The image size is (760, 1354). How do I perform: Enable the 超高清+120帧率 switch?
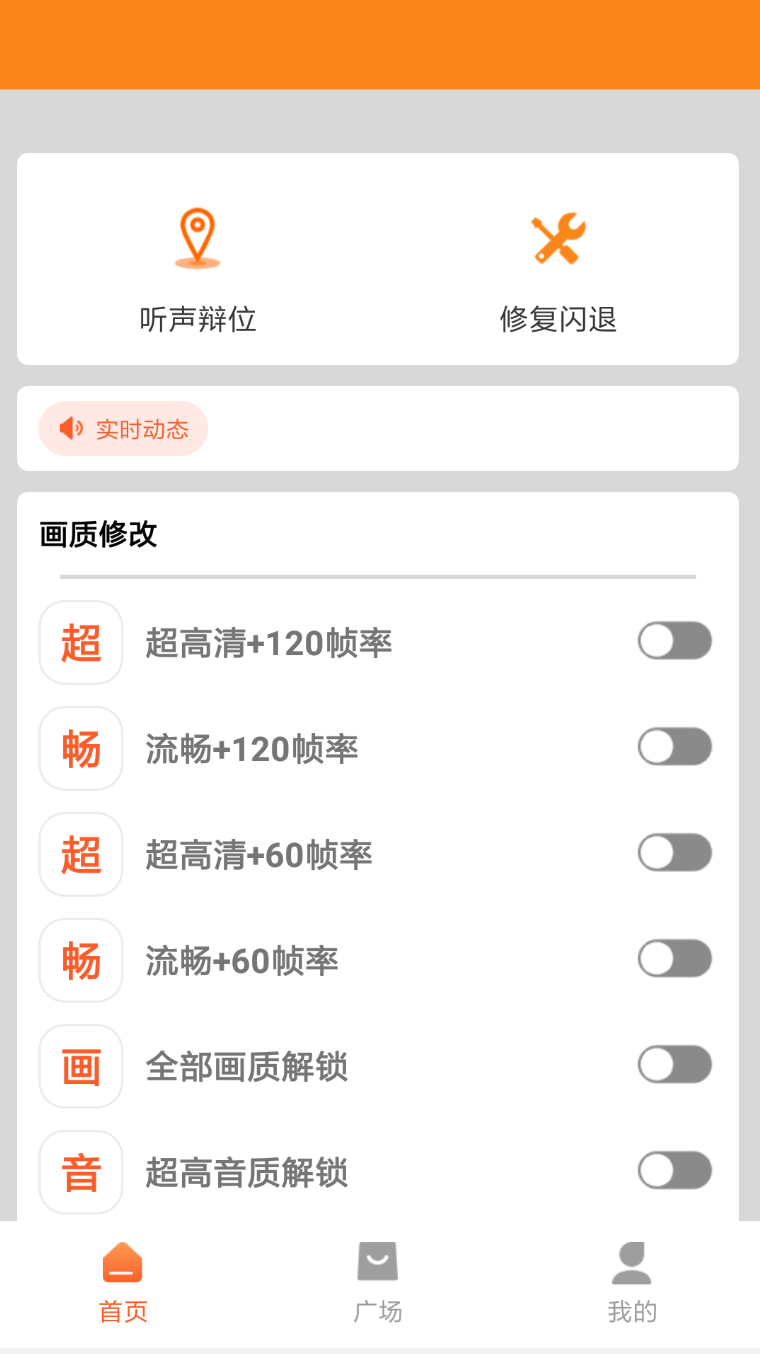coord(675,641)
